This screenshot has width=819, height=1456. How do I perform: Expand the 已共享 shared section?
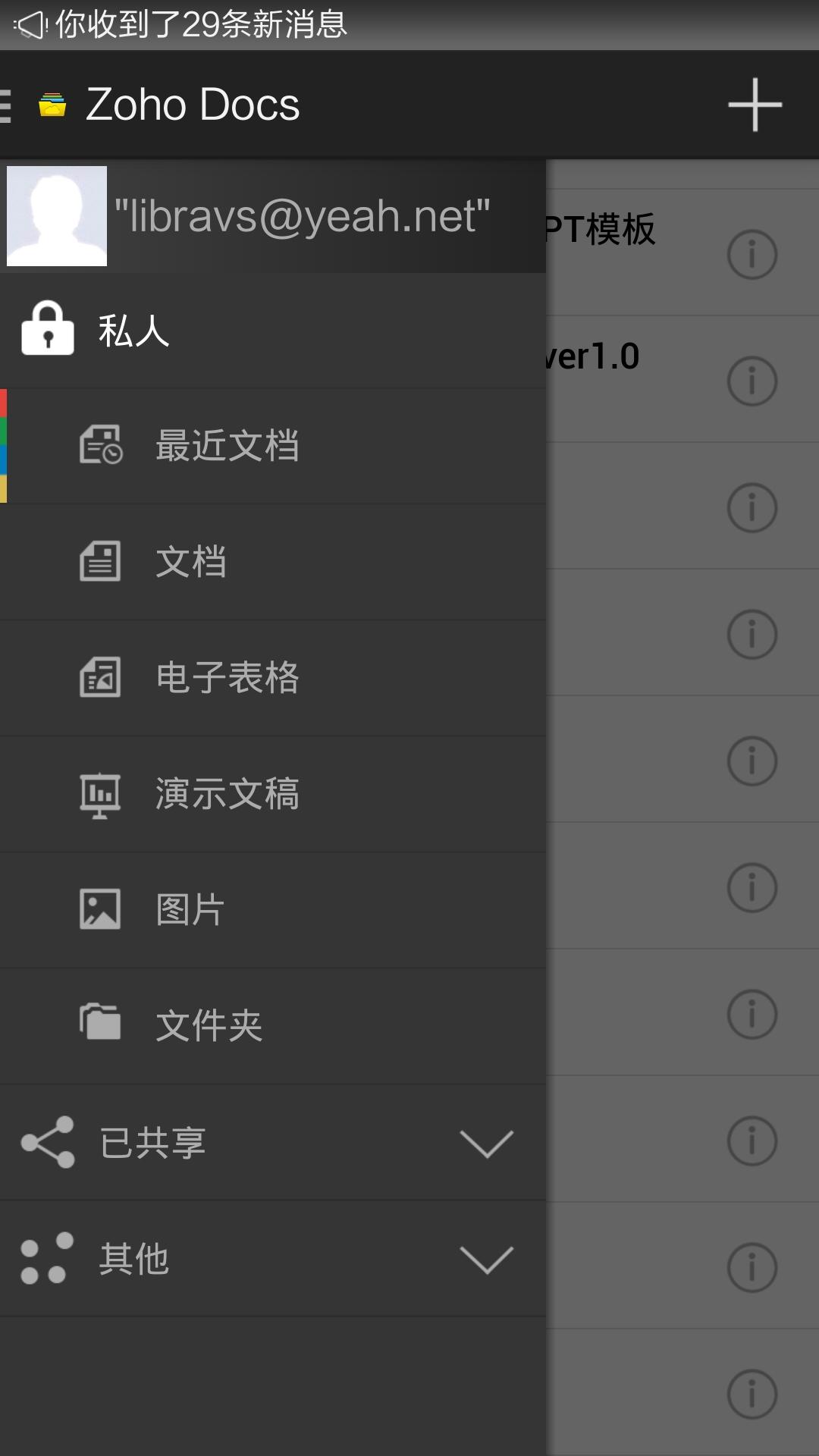coord(273,1143)
